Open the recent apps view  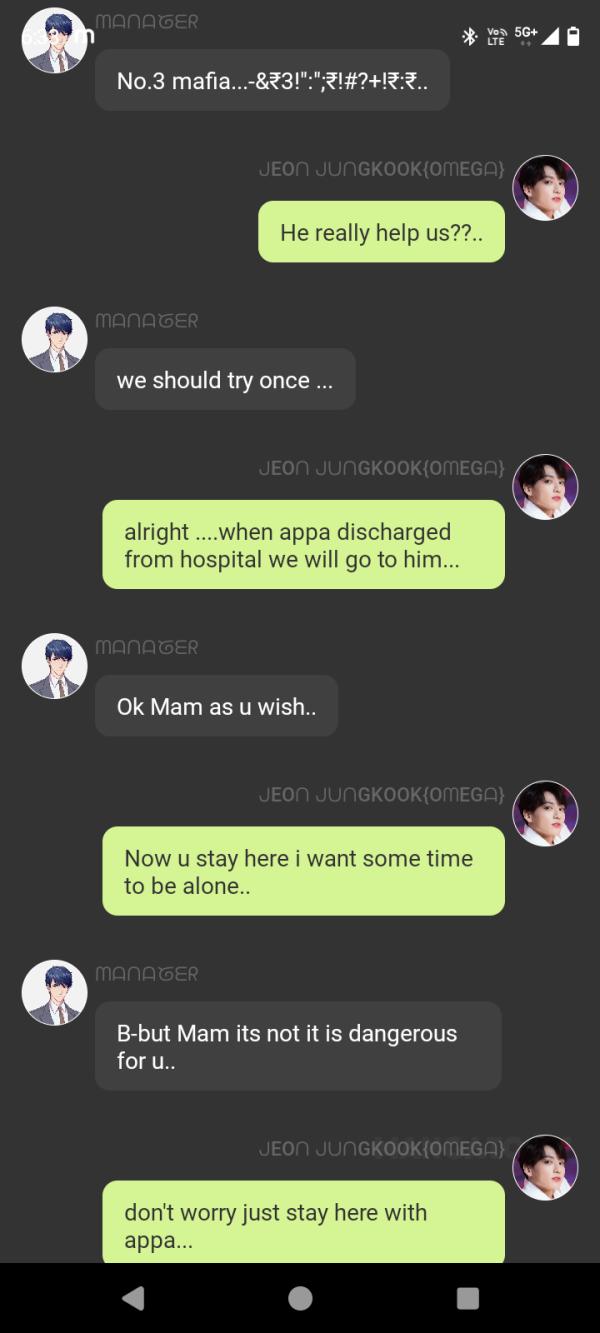click(x=467, y=1298)
